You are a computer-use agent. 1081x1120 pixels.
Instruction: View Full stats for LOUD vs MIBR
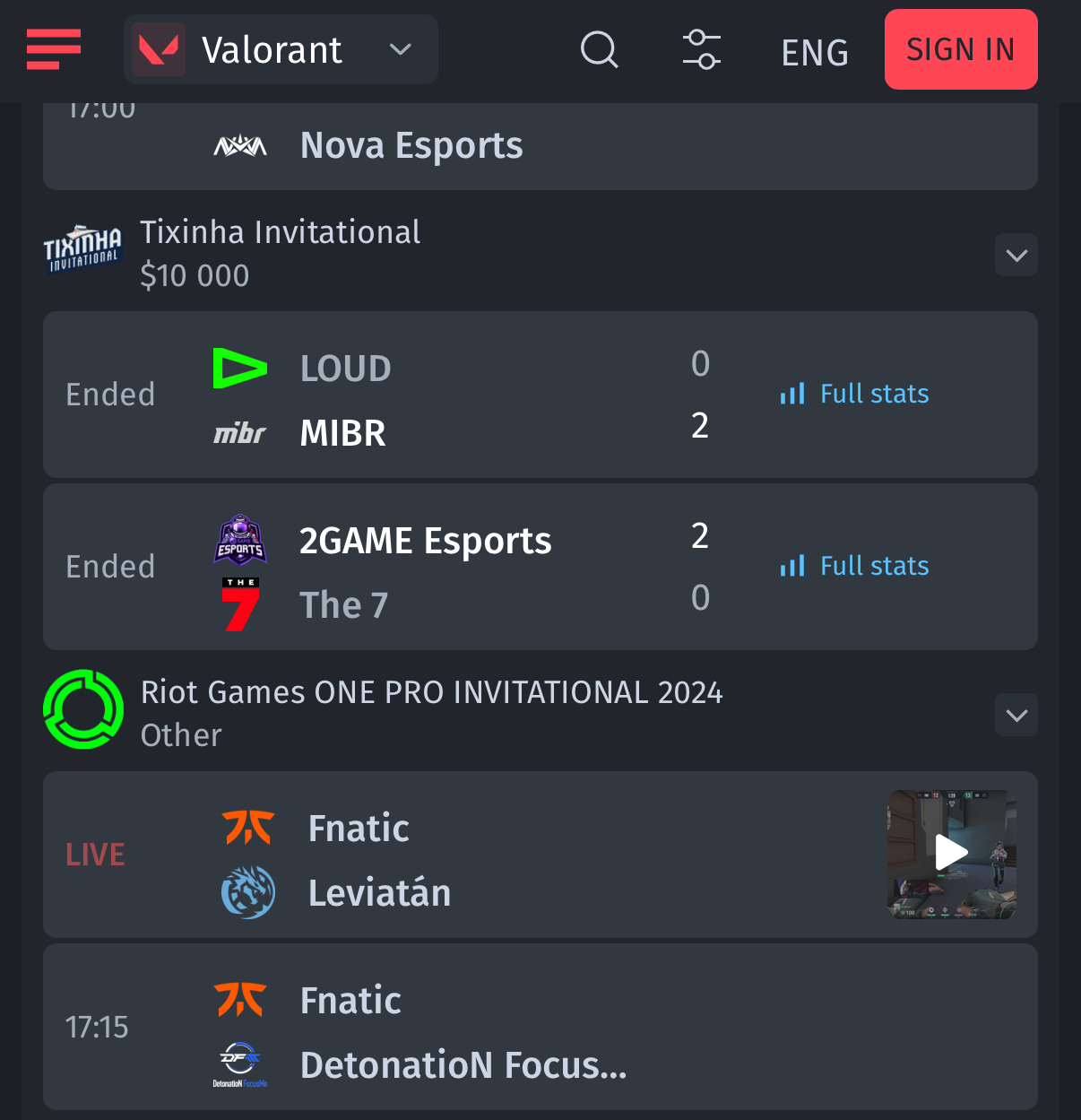click(855, 394)
